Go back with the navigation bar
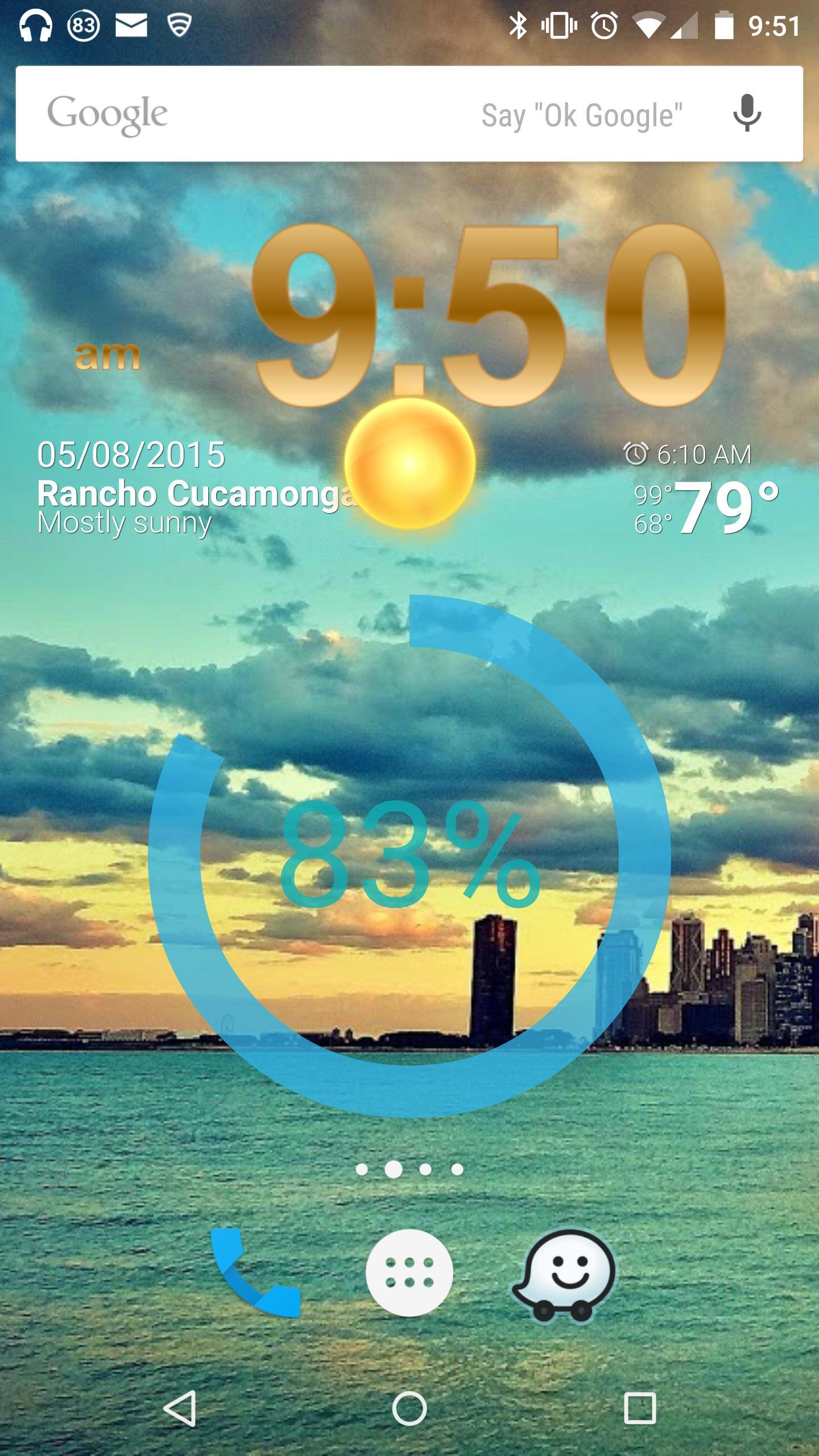This screenshot has width=819, height=1456. [180, 1408]
